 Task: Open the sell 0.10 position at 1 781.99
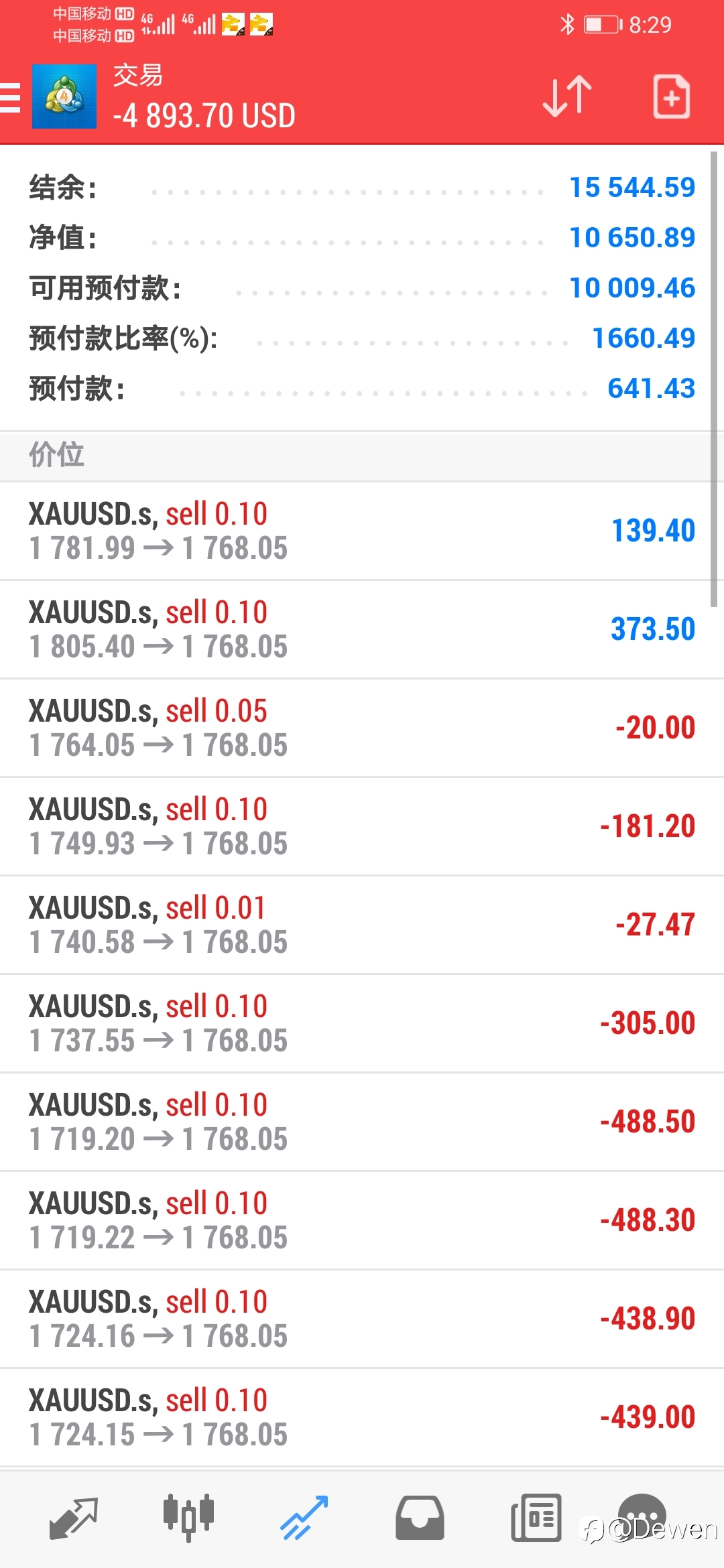coord(362,531)
